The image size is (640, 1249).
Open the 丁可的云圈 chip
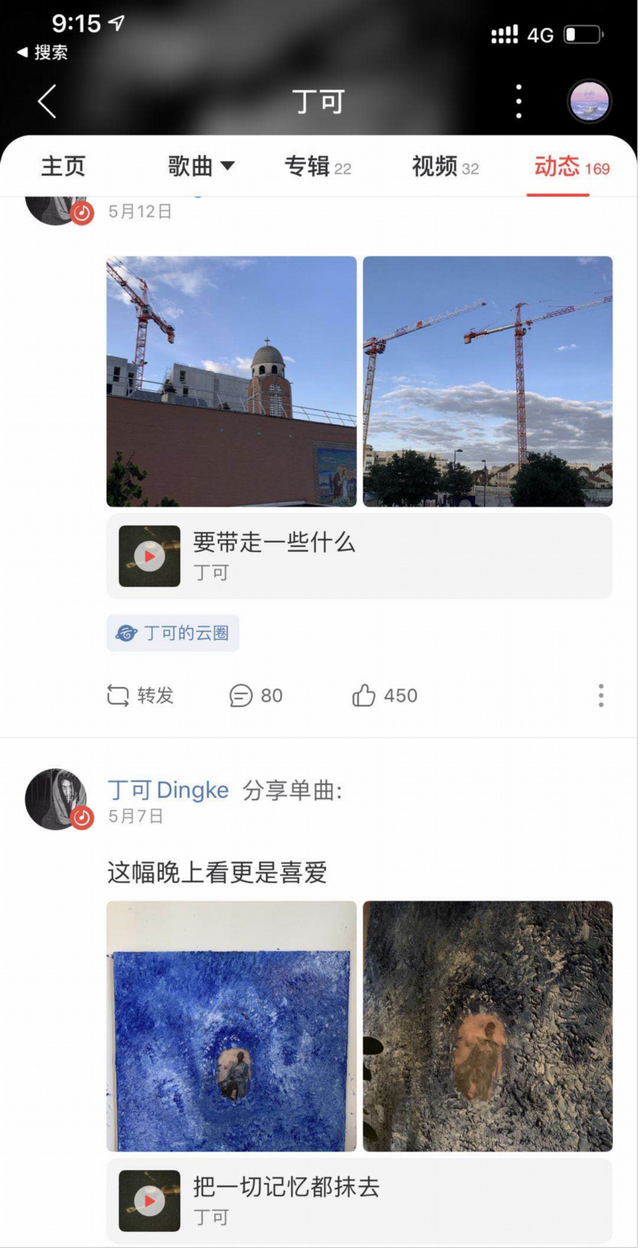point(173,633)
